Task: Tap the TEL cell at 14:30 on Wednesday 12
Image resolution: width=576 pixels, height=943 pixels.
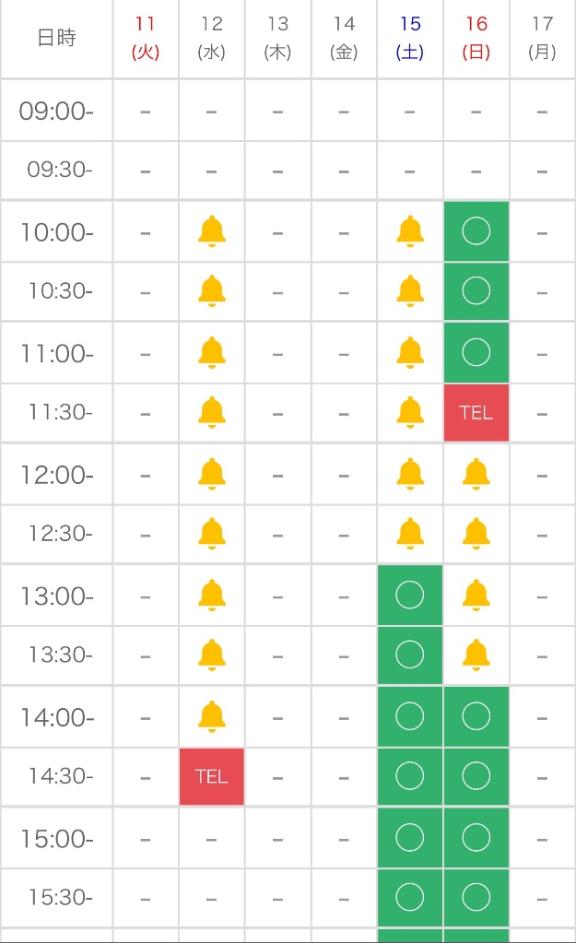Action: (212, 776)
